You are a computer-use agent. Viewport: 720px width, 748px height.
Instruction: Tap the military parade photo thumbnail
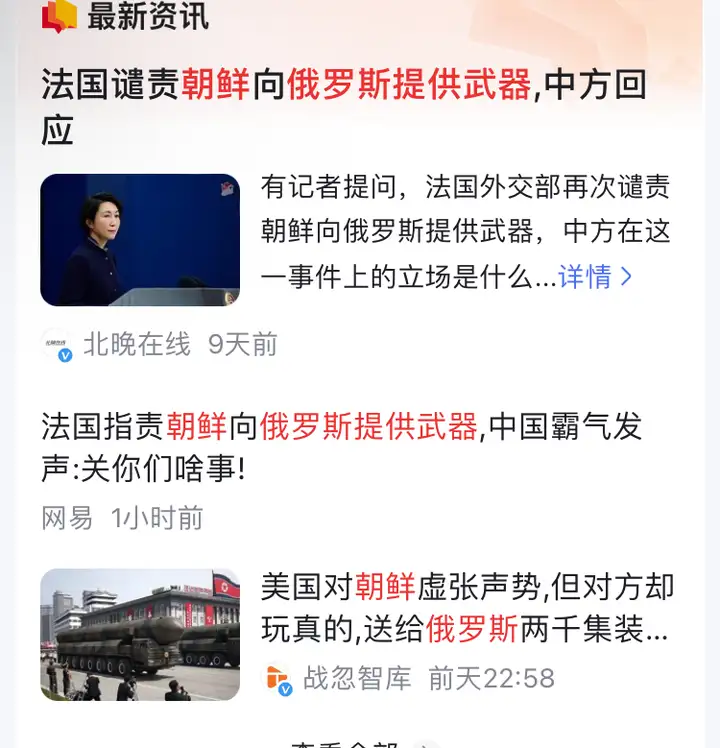point(140,634)
